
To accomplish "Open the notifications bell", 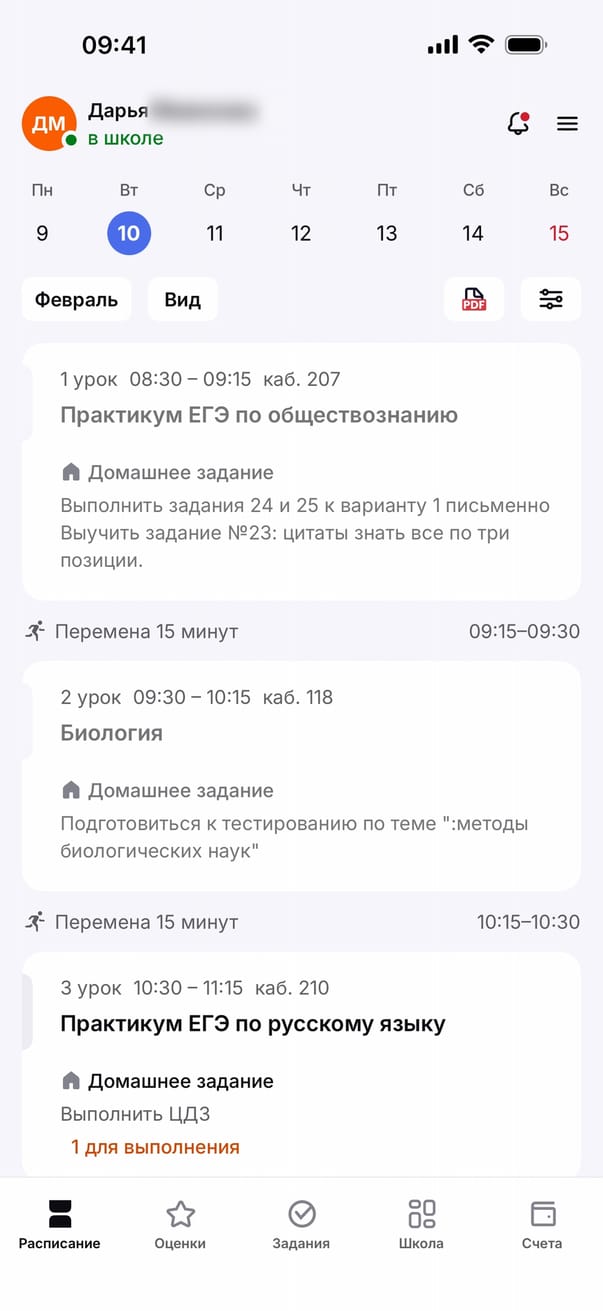I will click(x=518, y=124).
